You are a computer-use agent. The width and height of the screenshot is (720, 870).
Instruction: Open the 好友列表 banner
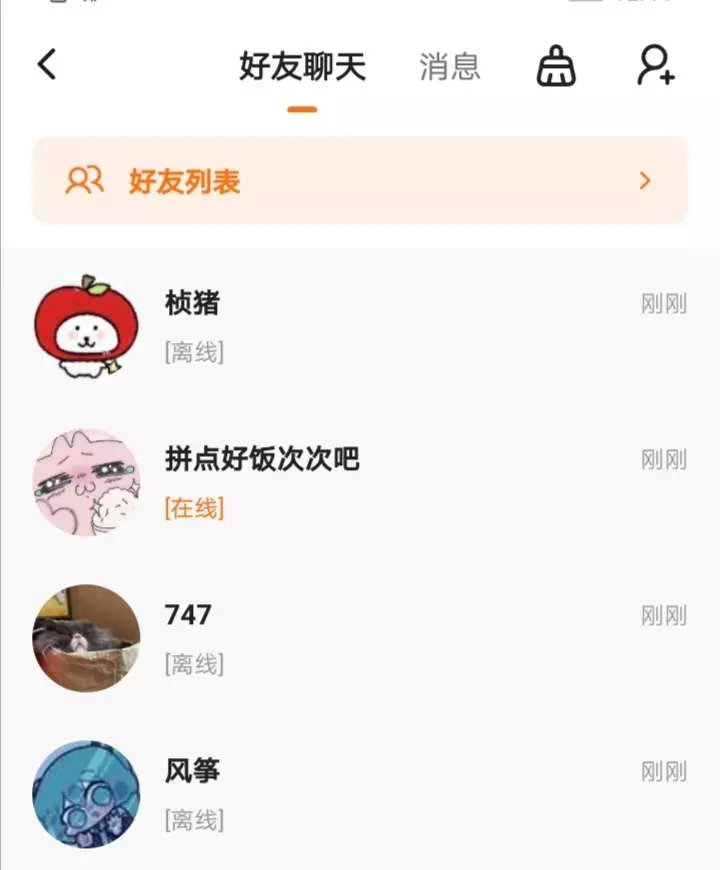pyautogui.click(x=360, y=181)
